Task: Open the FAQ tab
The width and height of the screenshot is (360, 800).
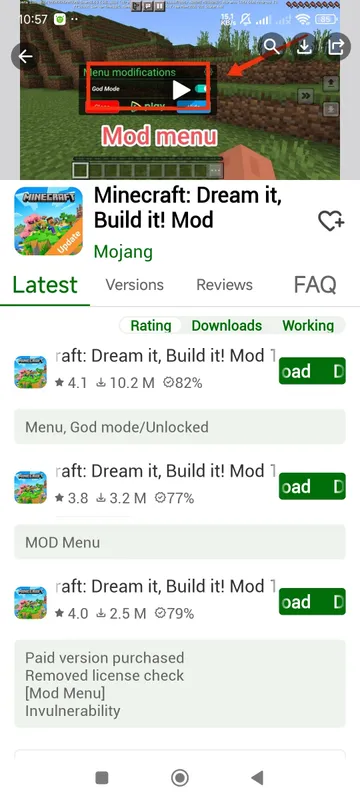Action: (x=315, y=285)
